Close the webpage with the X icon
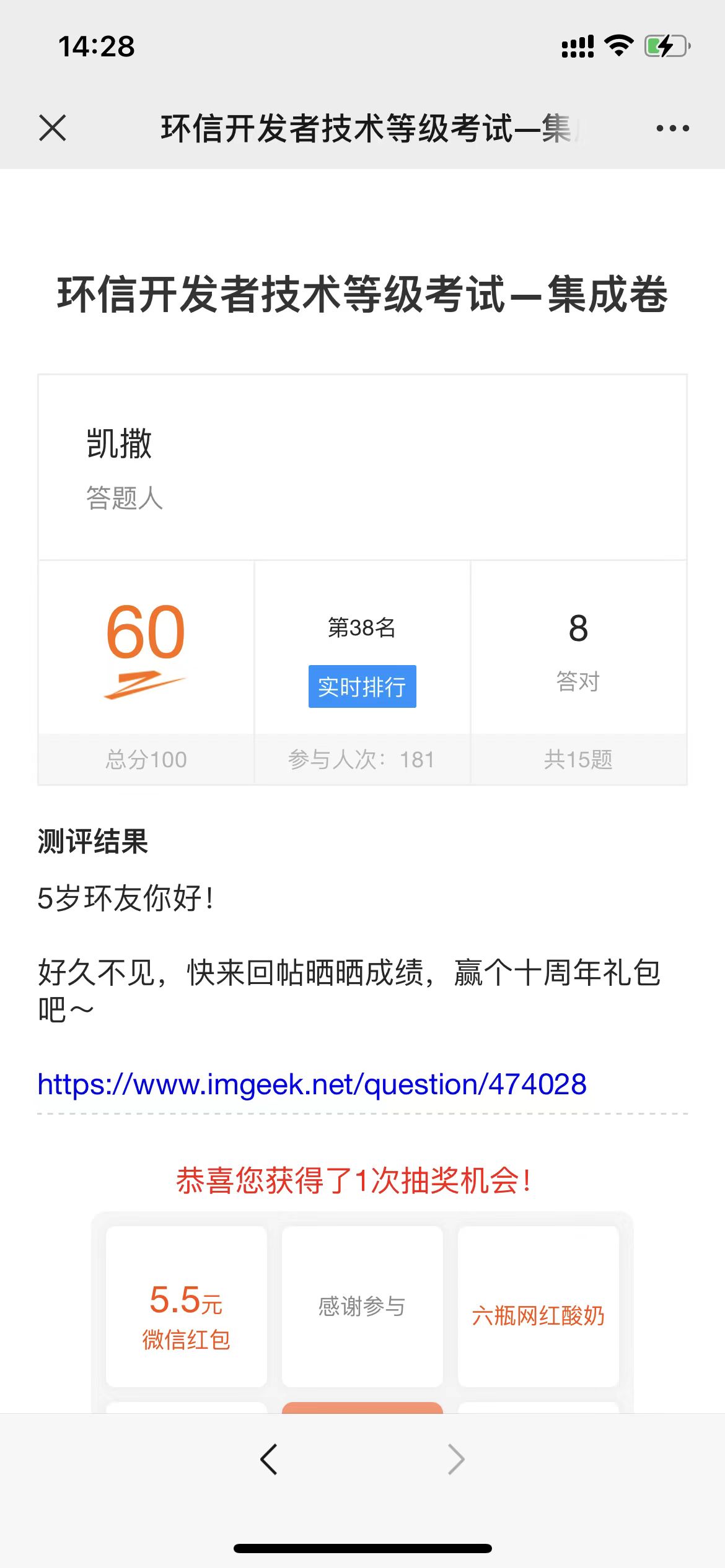Viewport: 725px width, 1568px height. [x=52, y=128]
